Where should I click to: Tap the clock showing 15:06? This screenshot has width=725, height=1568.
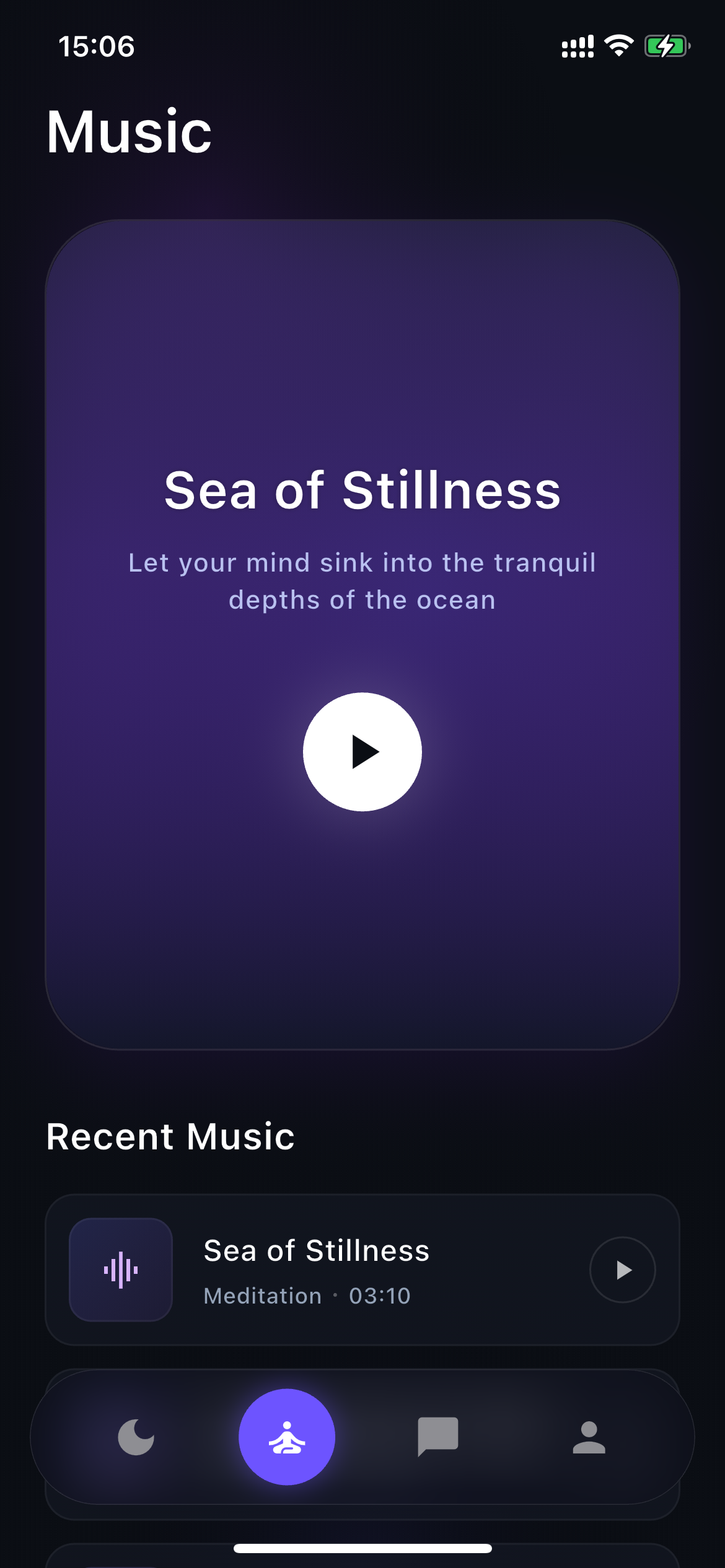pyautogui.click(x=97, y=47)
